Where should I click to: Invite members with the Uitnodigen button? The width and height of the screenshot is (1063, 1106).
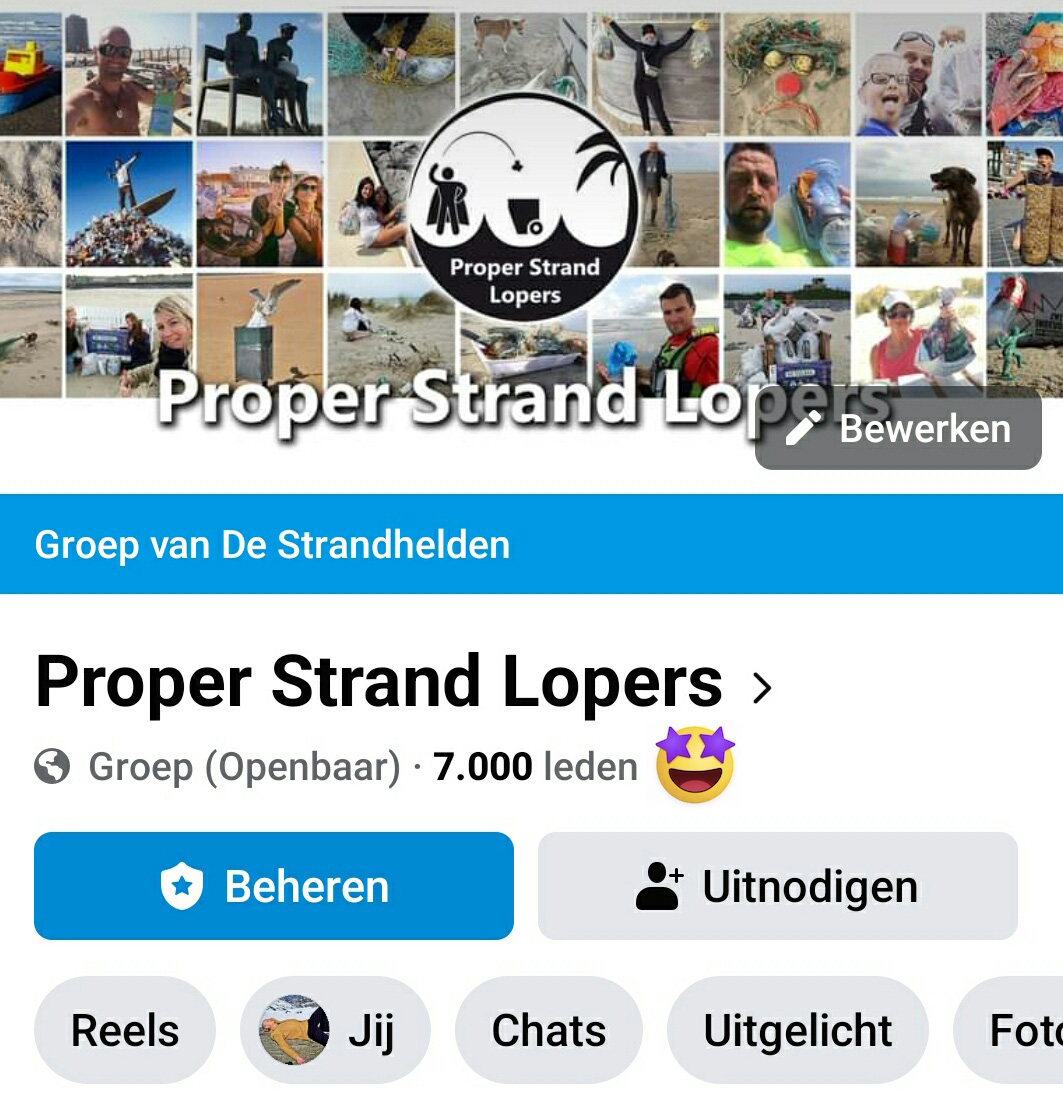pyautogui.click(x=777, y=886)
